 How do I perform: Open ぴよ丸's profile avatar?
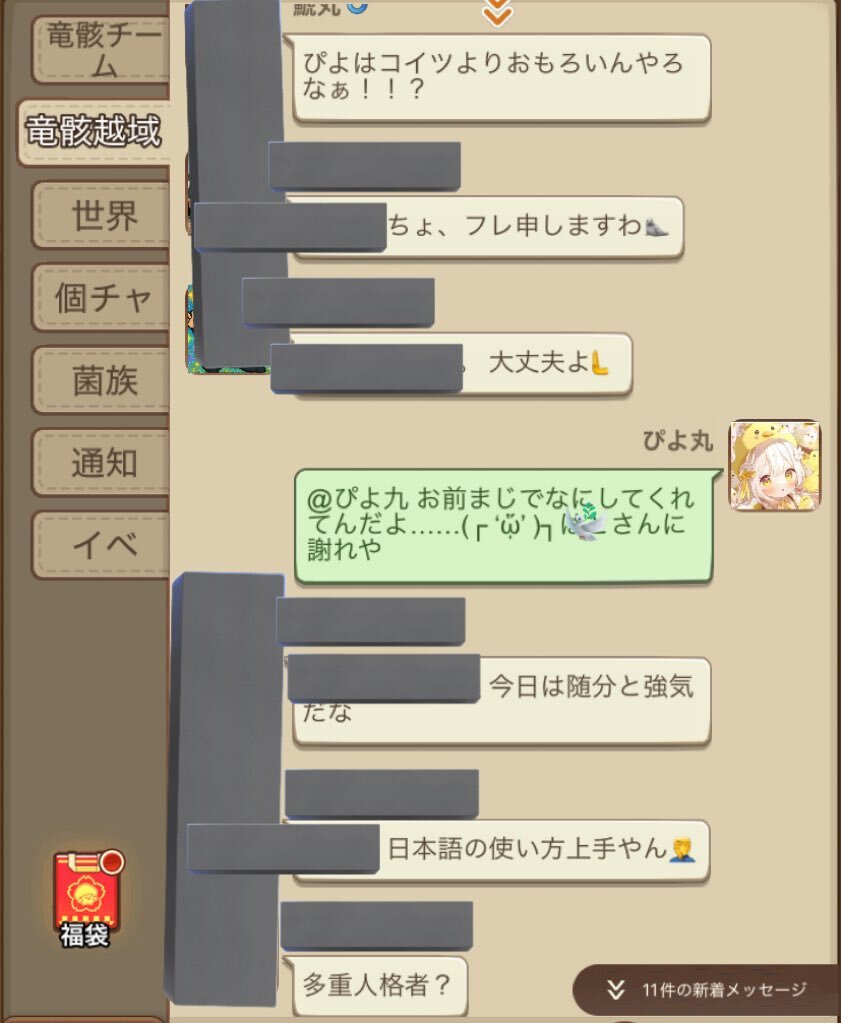(775, 466)
